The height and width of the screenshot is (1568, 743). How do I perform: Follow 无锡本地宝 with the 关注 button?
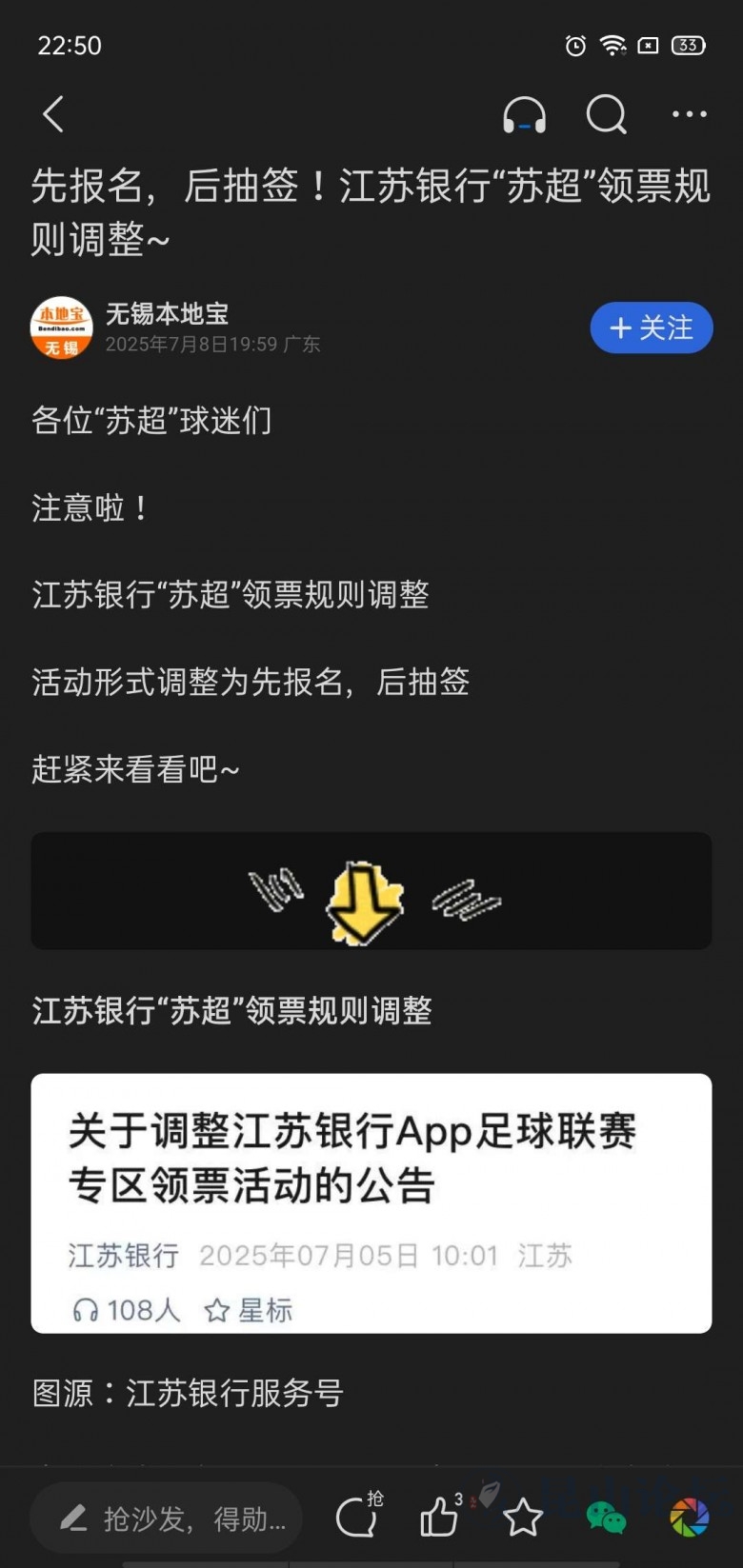[x=652, y=328]
